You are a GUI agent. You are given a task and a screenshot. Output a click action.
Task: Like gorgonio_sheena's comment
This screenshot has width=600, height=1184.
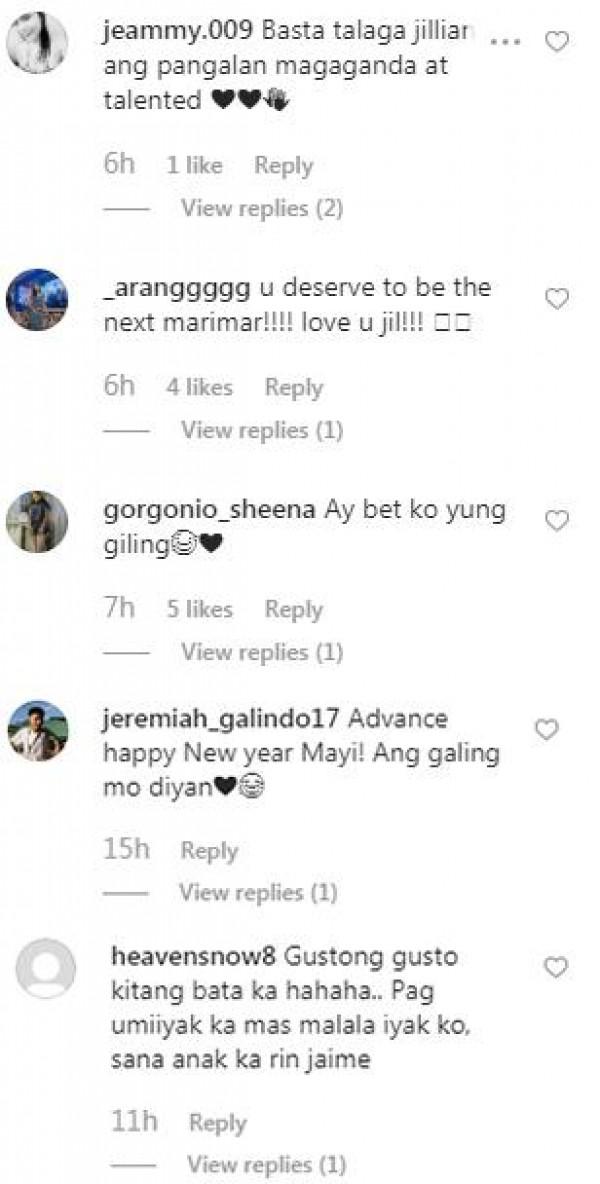click(x=555, y=521)
